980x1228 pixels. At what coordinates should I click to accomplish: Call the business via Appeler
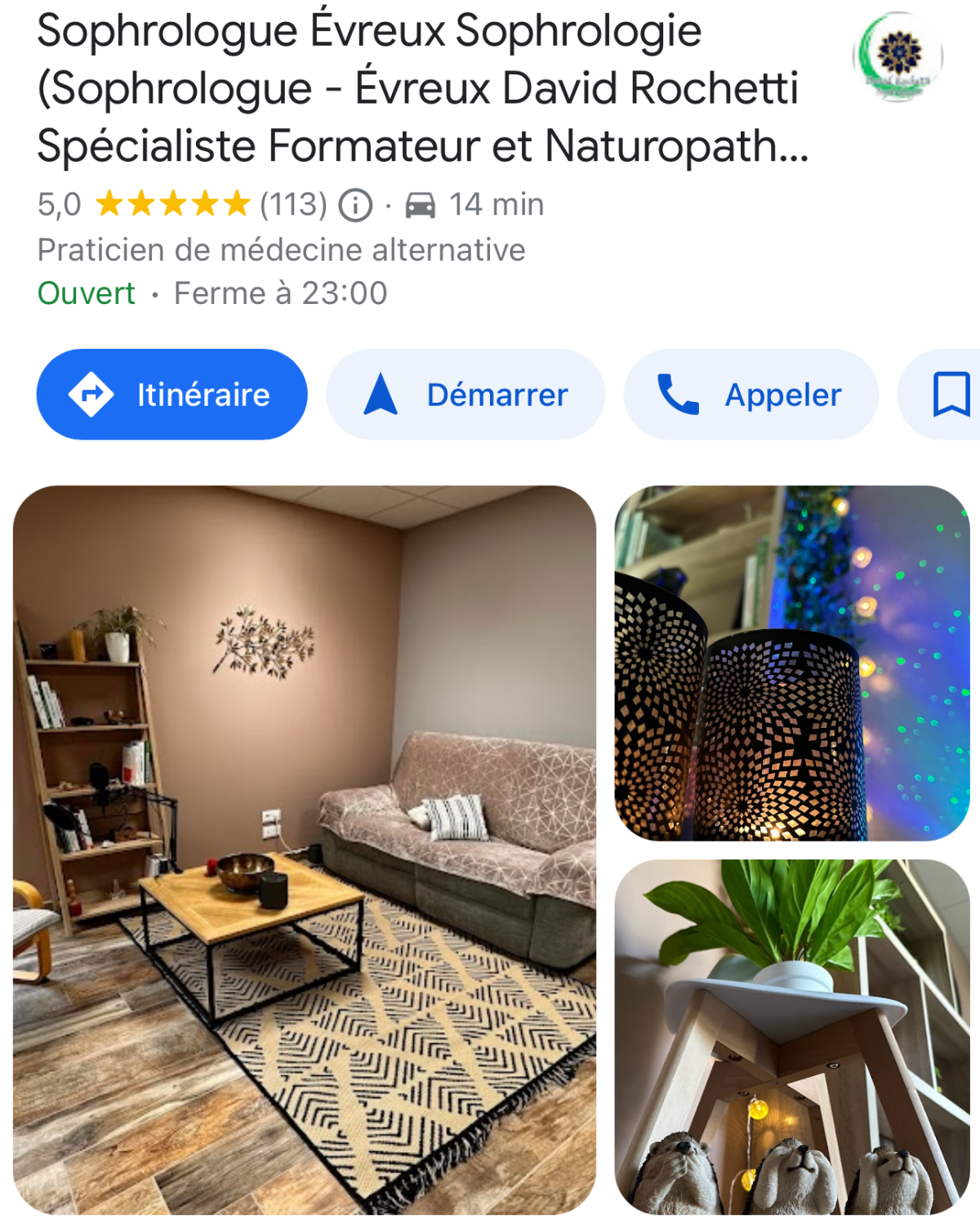751,395
